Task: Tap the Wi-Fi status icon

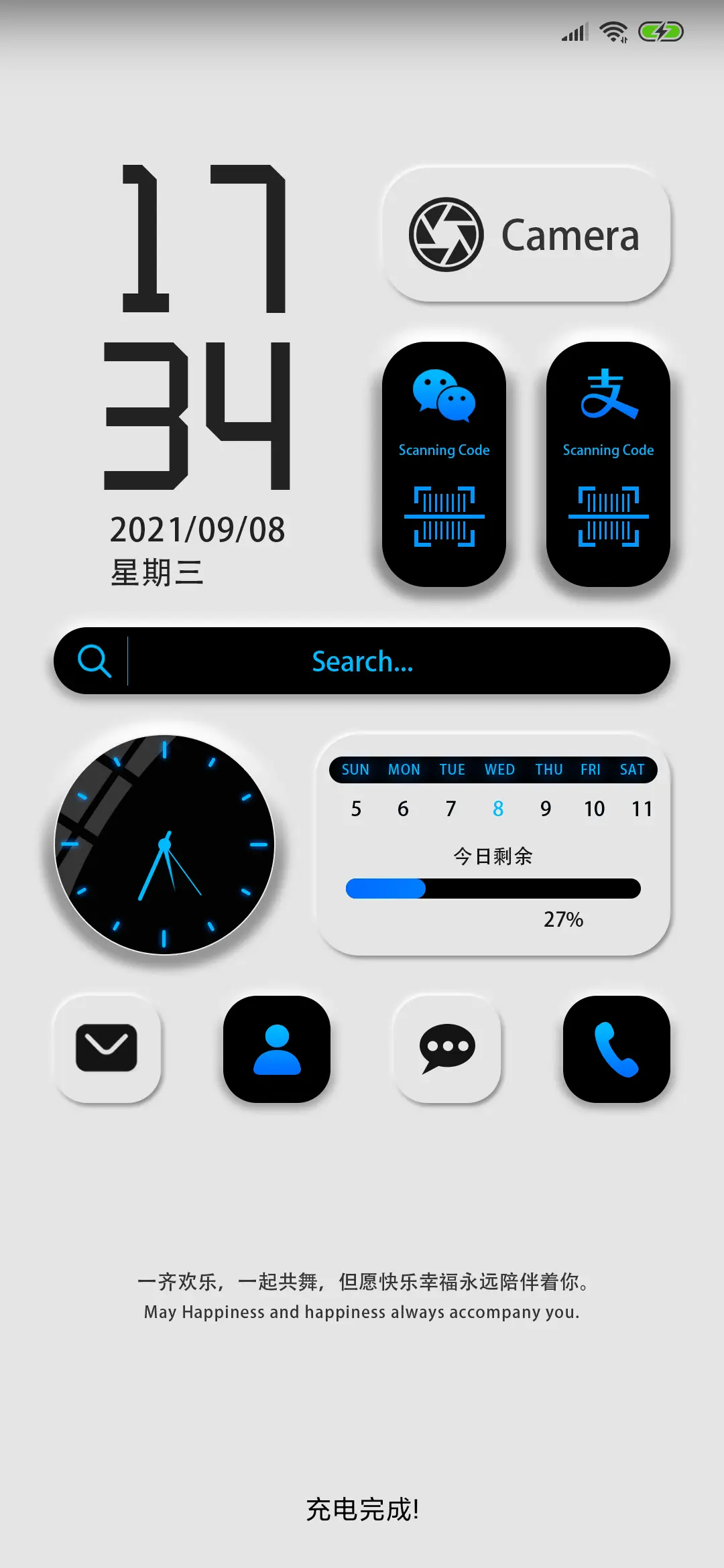Action: (x=613, y=29)
